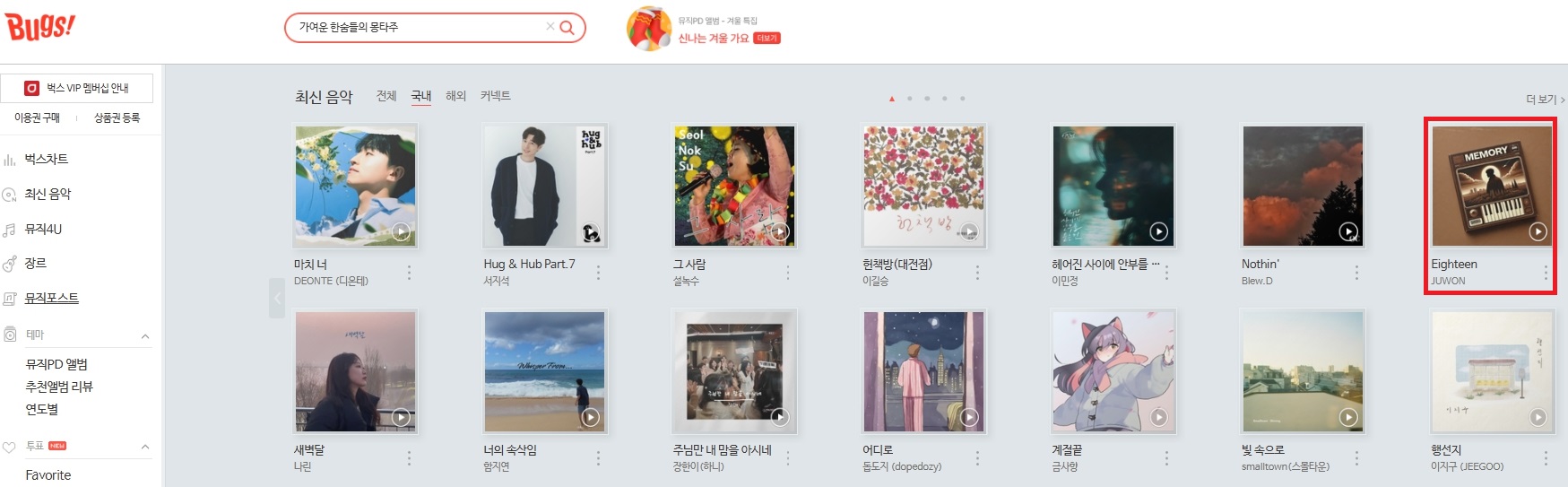The width and height of the screenshot is (1568, 487).
Task: Open 벅스 VIP 멤버십 안내 button
Action: (77, 88)
